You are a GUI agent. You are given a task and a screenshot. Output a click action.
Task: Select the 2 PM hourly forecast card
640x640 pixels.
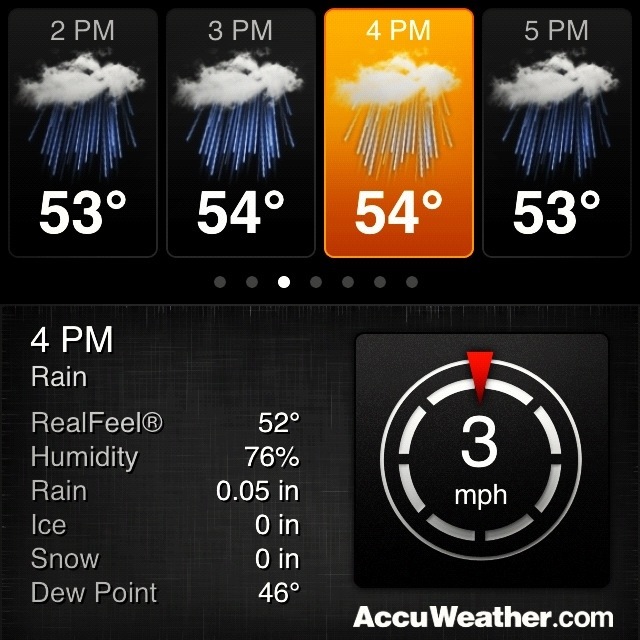pos(83,132)
